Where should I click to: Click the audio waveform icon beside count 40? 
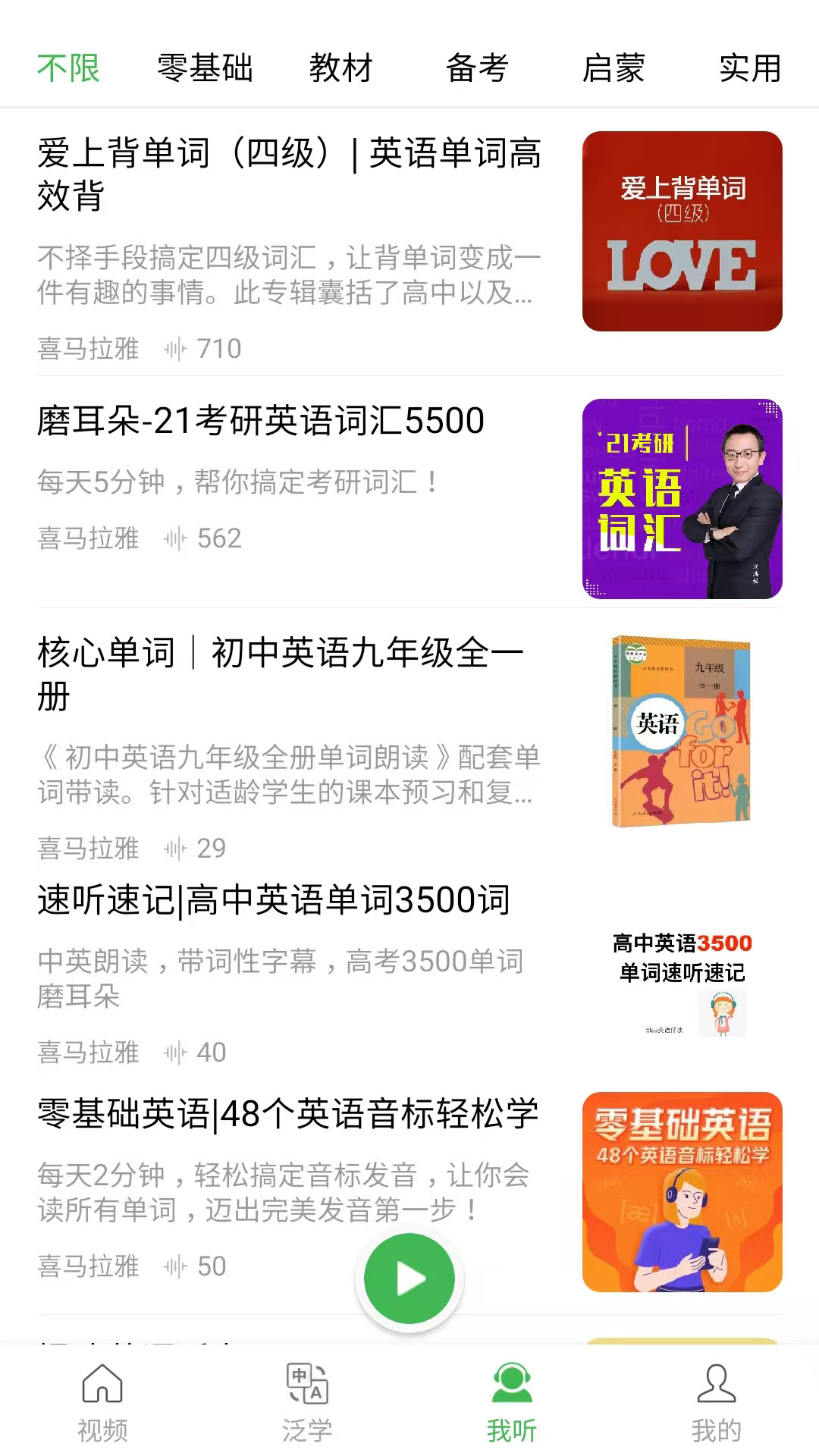pyautogui.click(x=177, y=1053)
